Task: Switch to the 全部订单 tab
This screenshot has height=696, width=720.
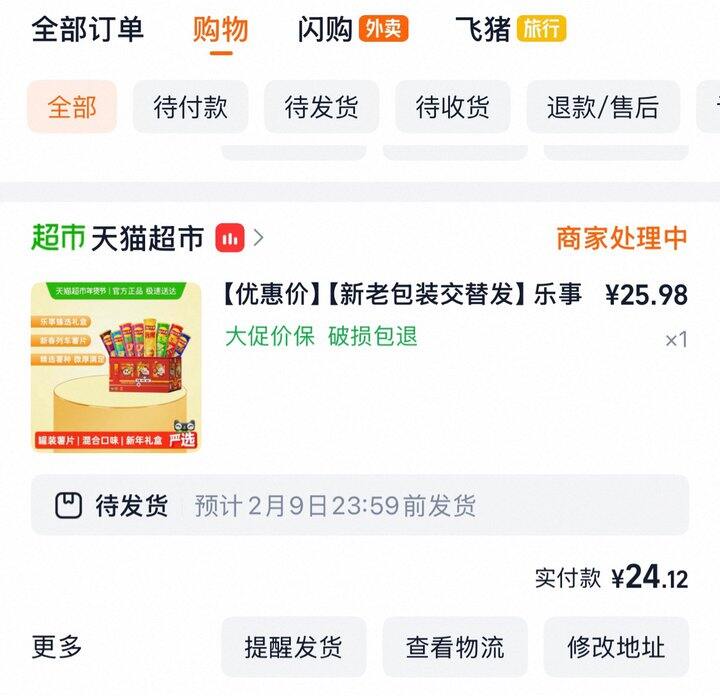Action: [88, 29]
